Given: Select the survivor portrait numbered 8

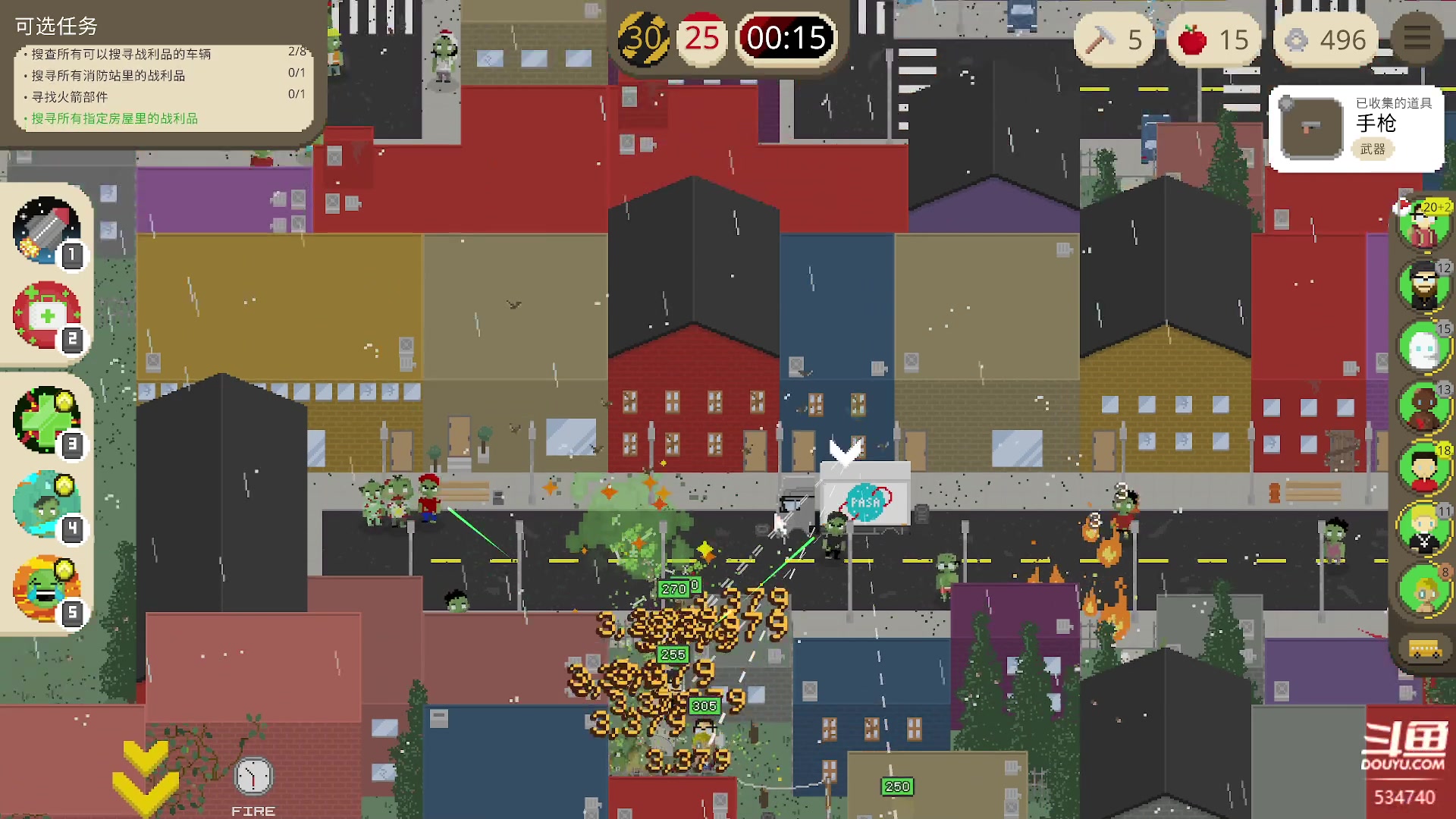Looking at the screenshot, I should pos(1423,589).
